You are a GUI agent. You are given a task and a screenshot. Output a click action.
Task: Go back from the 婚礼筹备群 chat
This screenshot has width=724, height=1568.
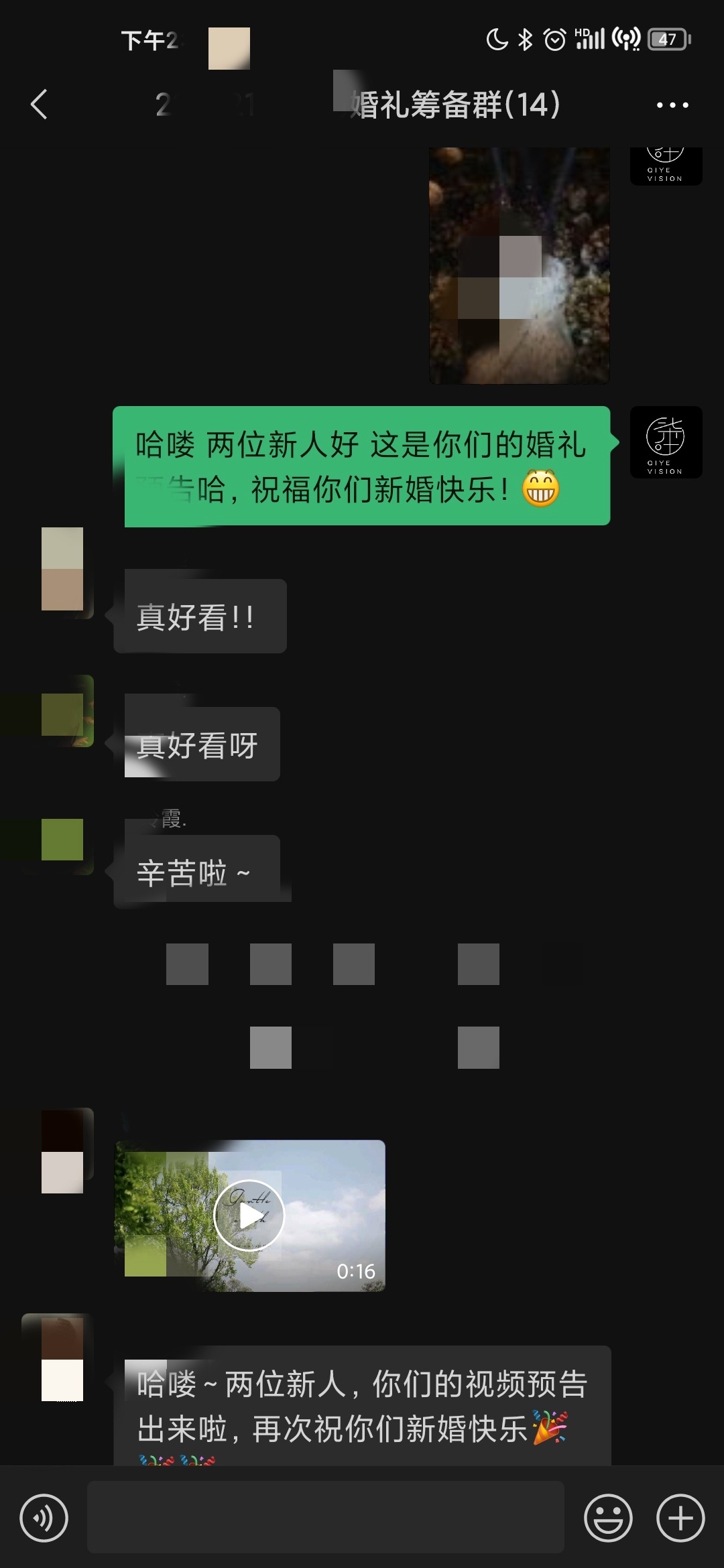pos(39,105)
